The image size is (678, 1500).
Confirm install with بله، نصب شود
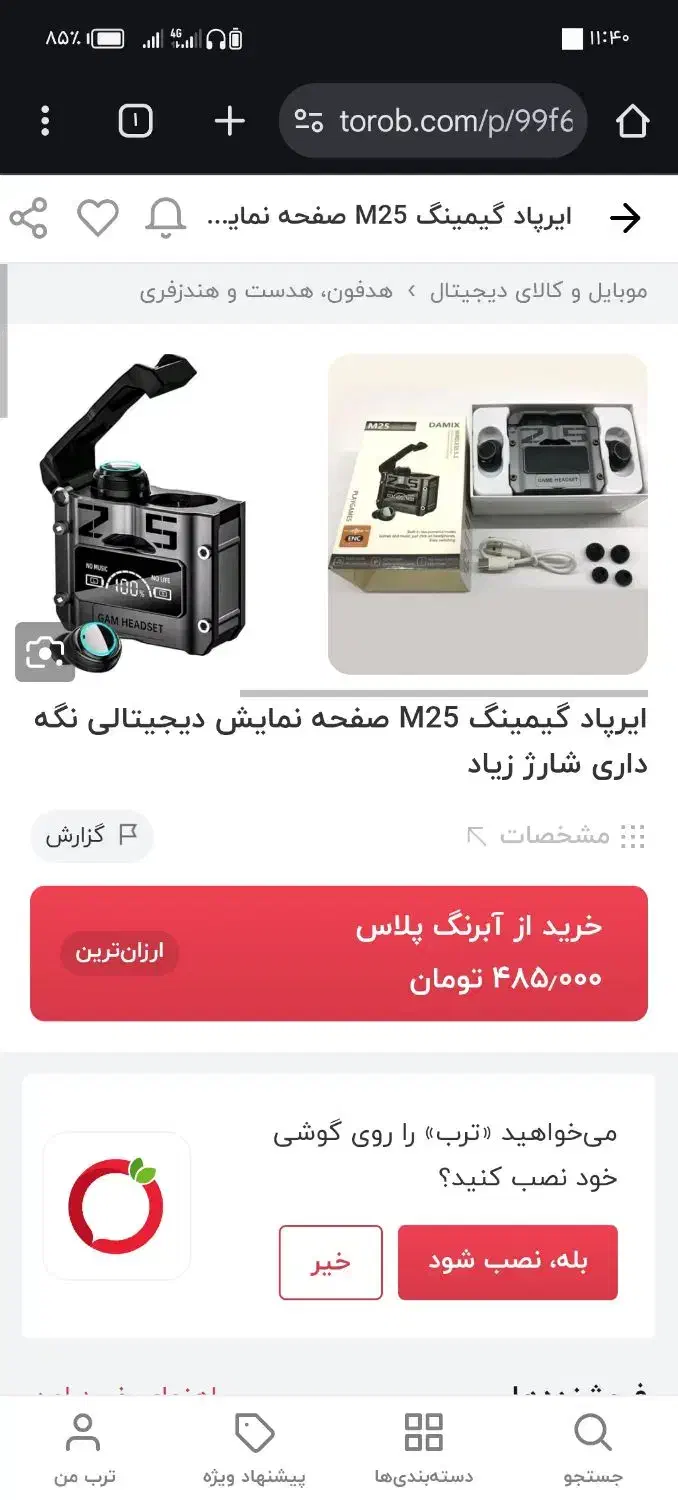click(507, 1262)
